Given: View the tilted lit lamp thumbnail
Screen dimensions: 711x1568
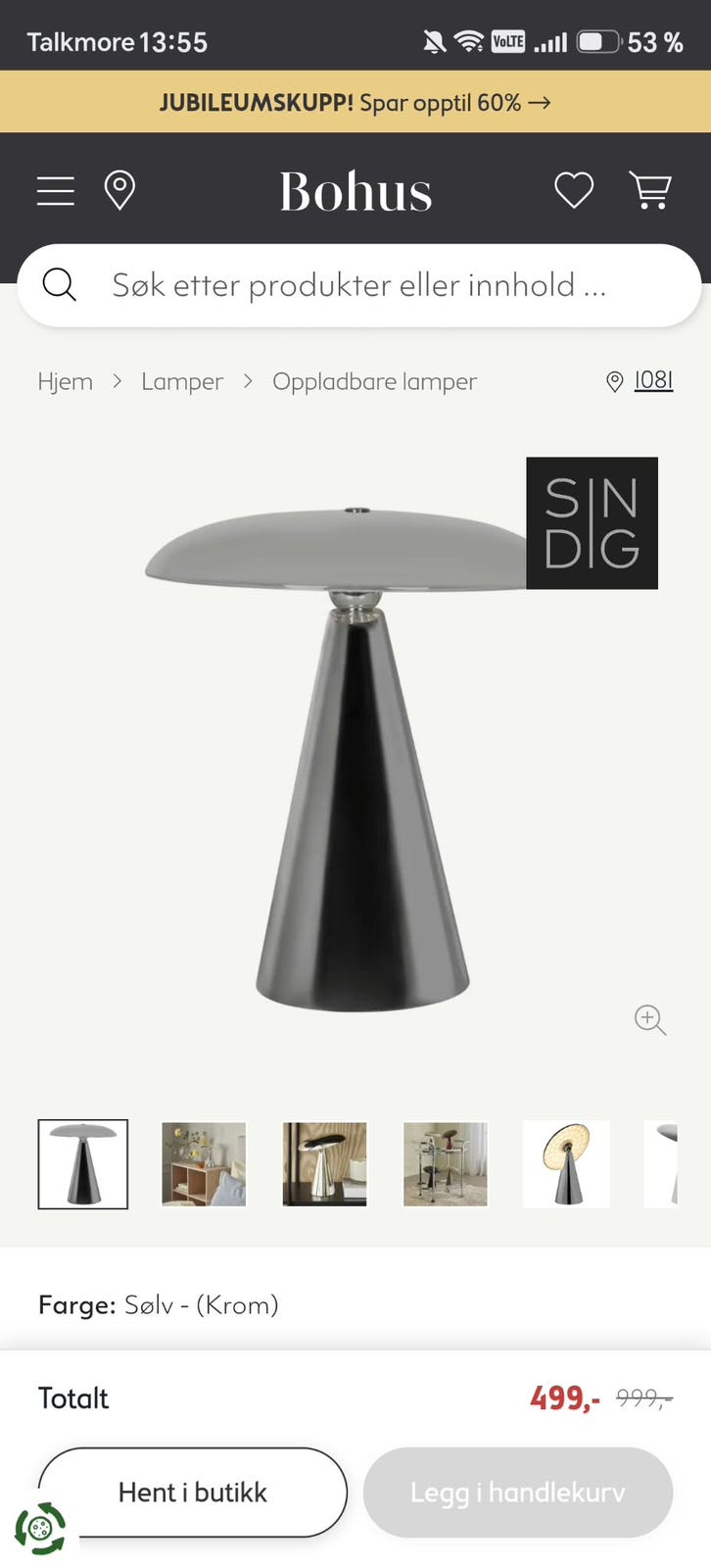Looking at the screenshot, I should pyautogui.click(x=566, y=1164).
